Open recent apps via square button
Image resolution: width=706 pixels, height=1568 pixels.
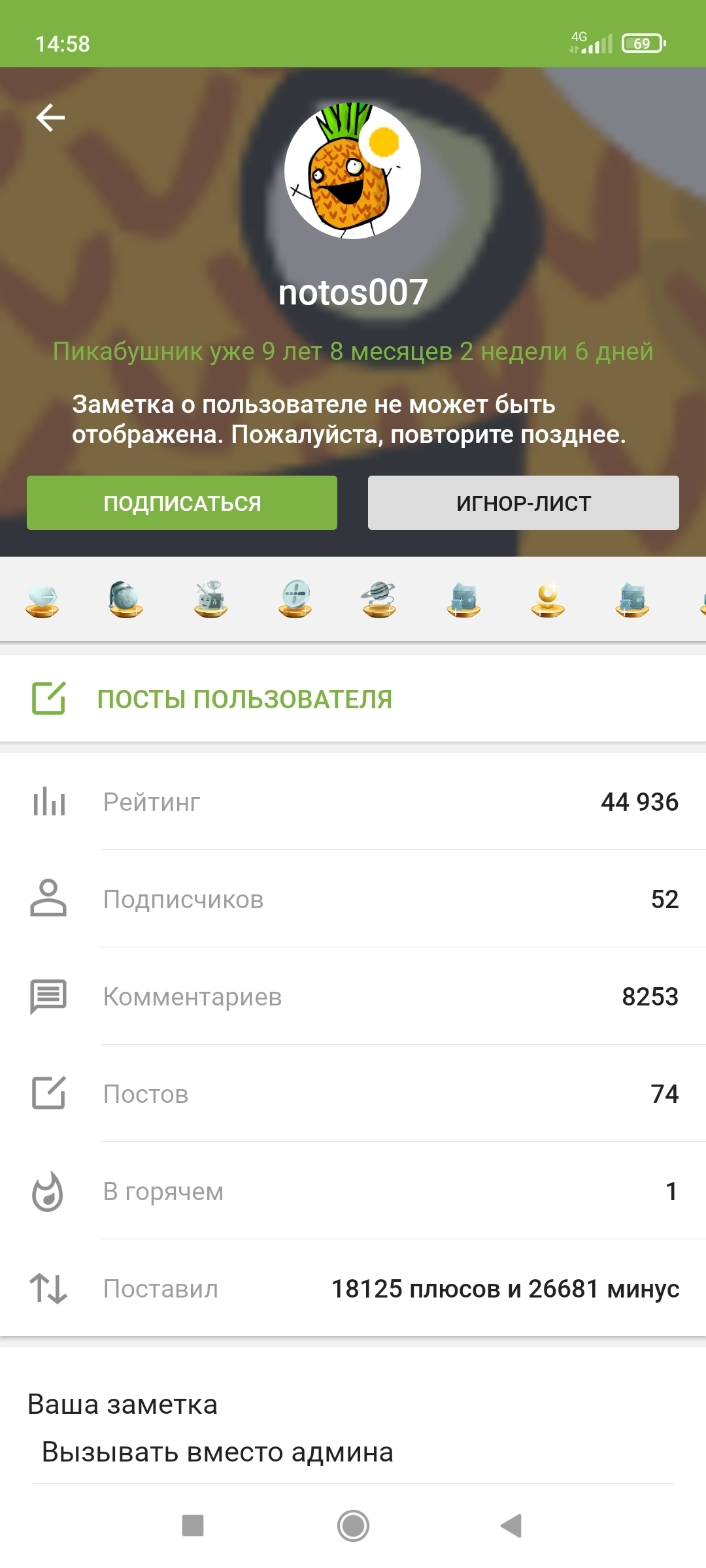pyautogui.click(x=193, y=1526)
